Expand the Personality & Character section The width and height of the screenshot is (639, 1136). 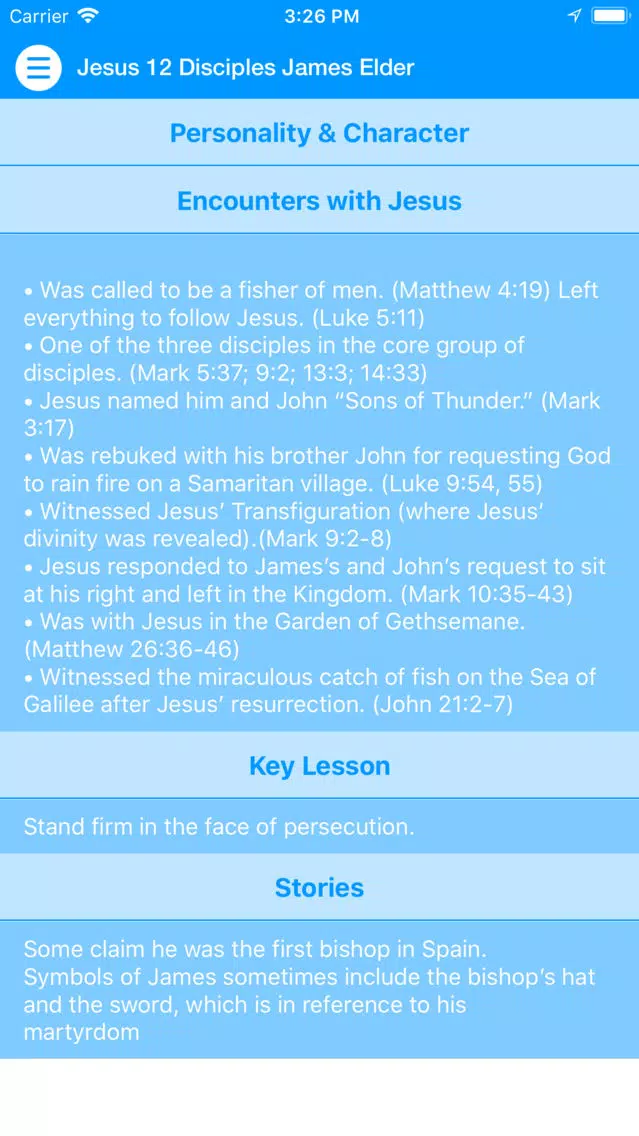[x=319, y=133]
